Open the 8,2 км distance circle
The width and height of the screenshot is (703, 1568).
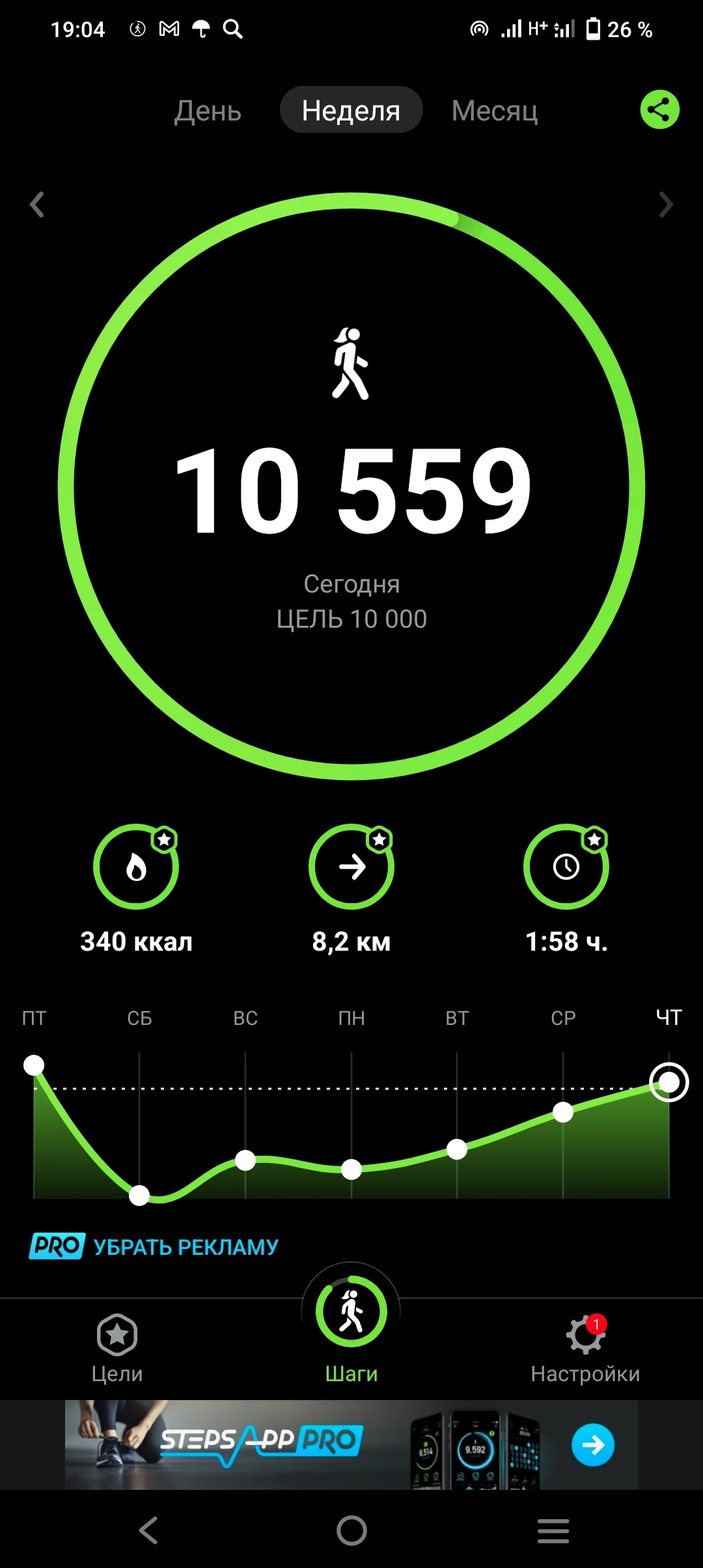pyautogui.click(x=351, y=867)
